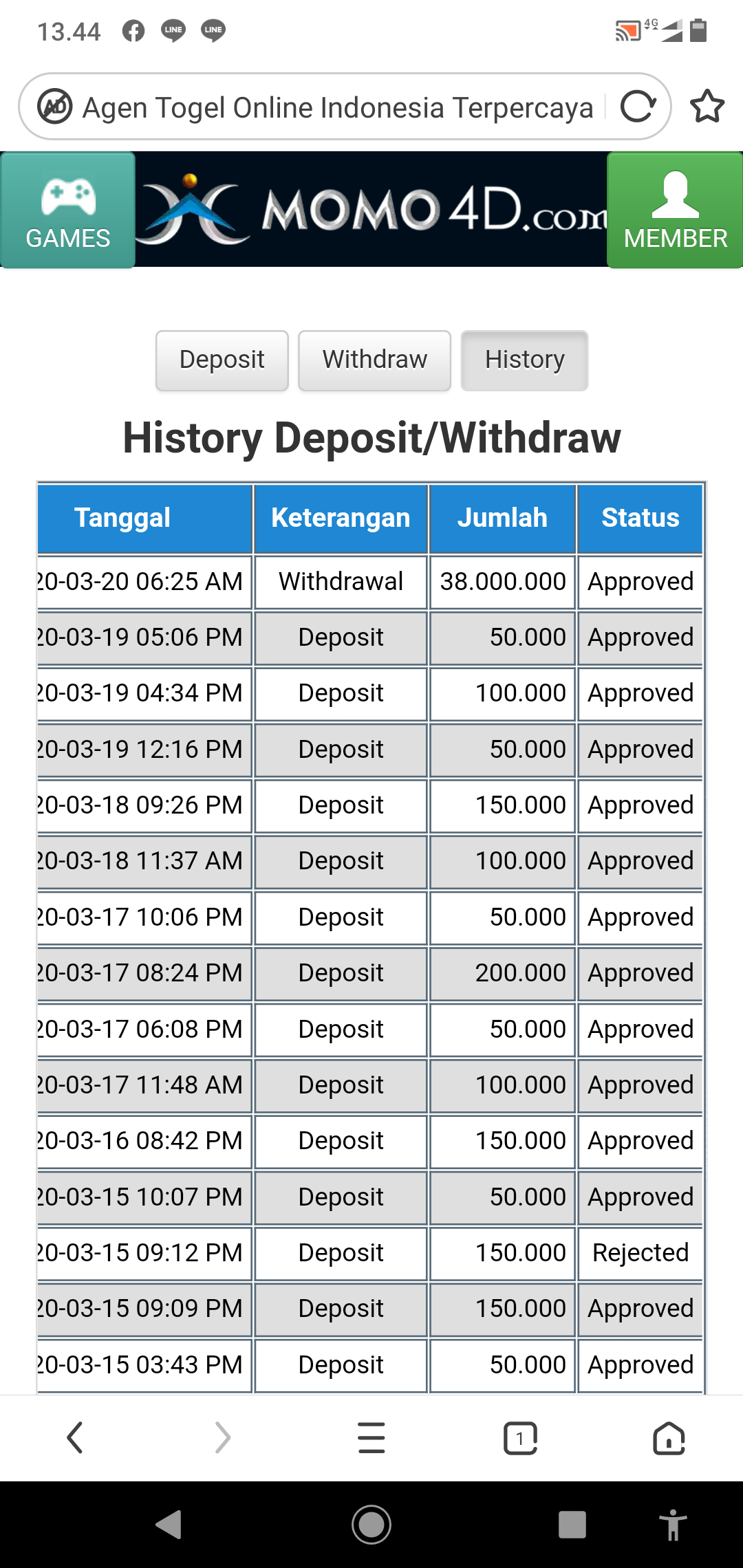Open the GAMES menu
This screenshot has width=743, height=1568.
click(67, 210)
